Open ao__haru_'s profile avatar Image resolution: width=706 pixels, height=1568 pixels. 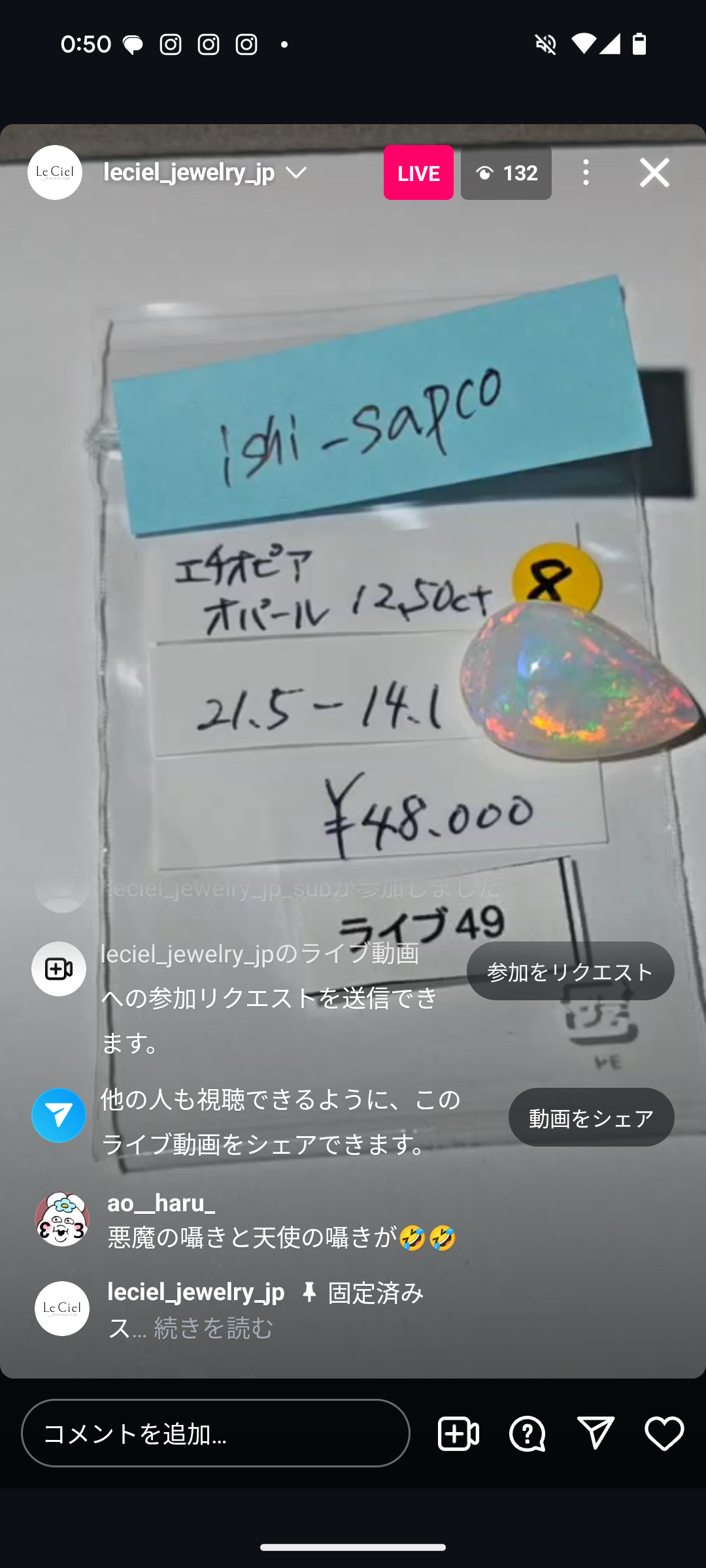[62, 1223]
